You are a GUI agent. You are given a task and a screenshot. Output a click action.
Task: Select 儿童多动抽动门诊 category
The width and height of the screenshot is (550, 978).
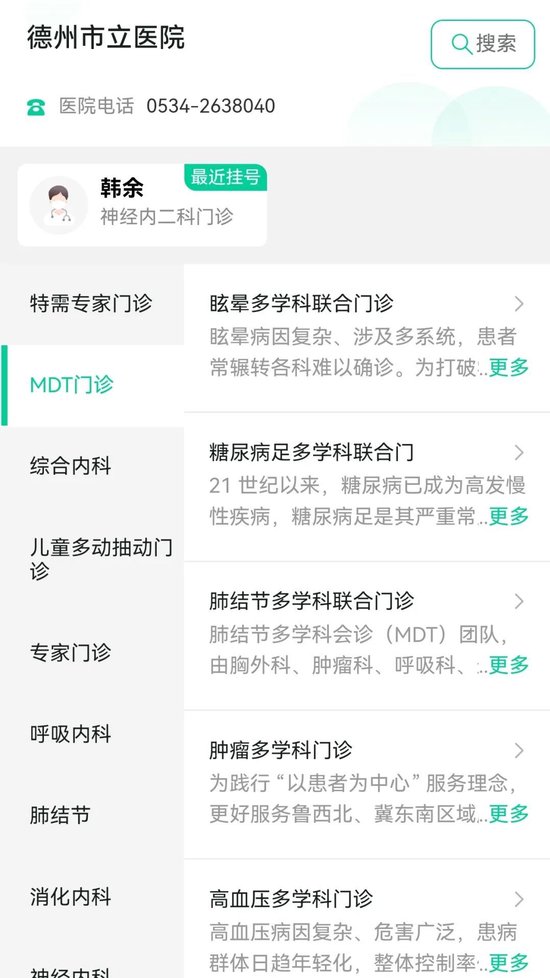tap(92, 559)
